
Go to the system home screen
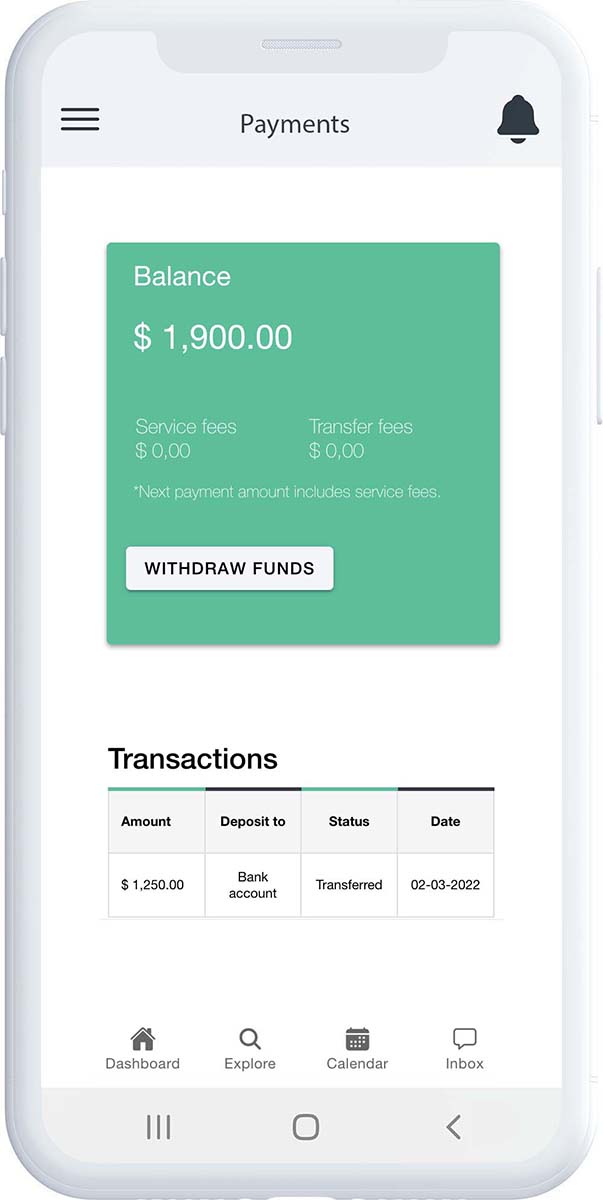coord(305,1127)
